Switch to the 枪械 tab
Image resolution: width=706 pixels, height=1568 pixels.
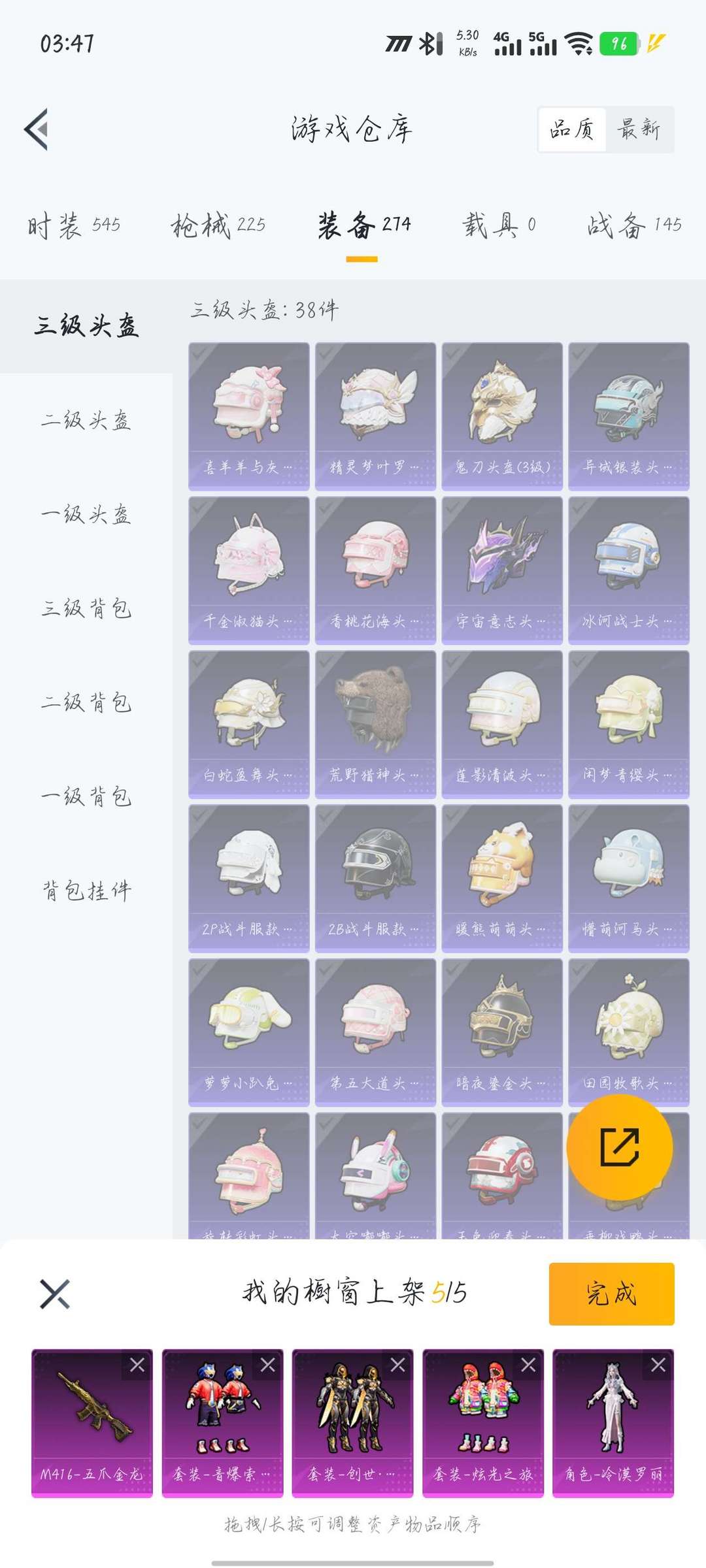[218, 225]
